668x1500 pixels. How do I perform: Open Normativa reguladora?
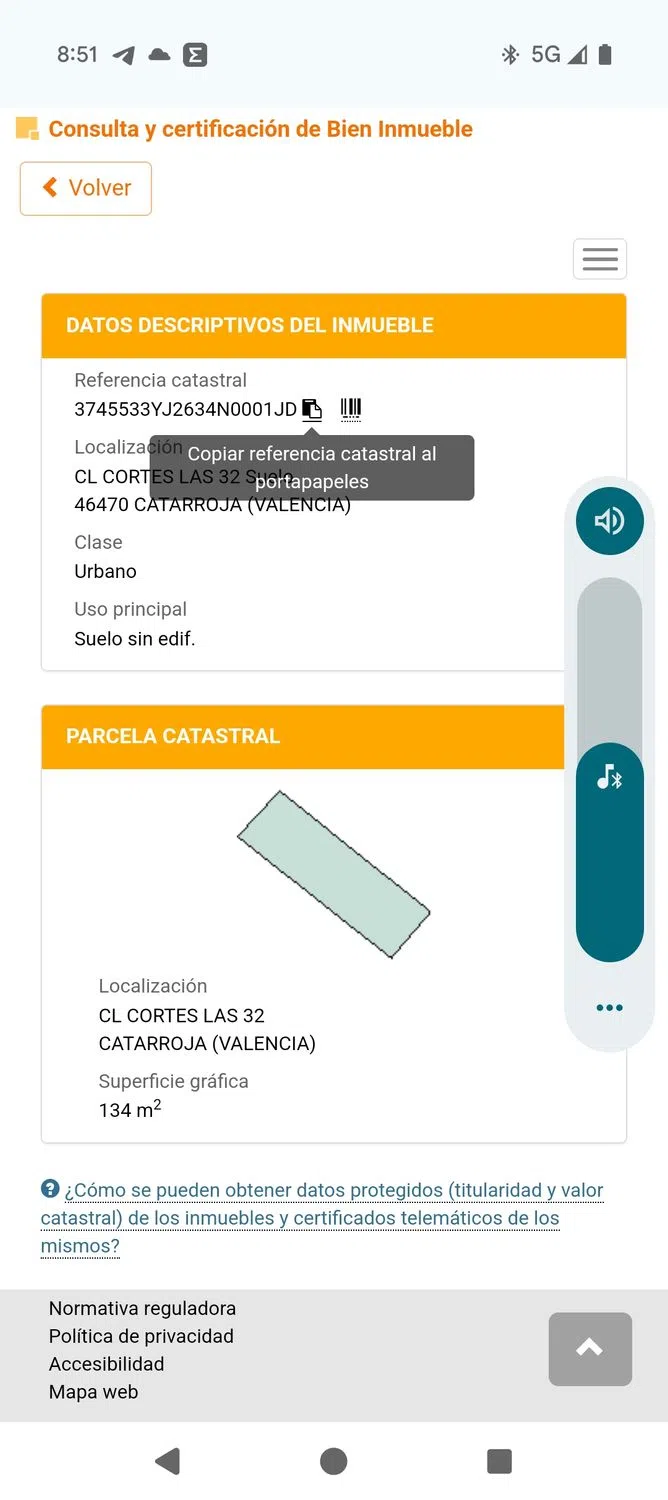[x=142, y=1308]
